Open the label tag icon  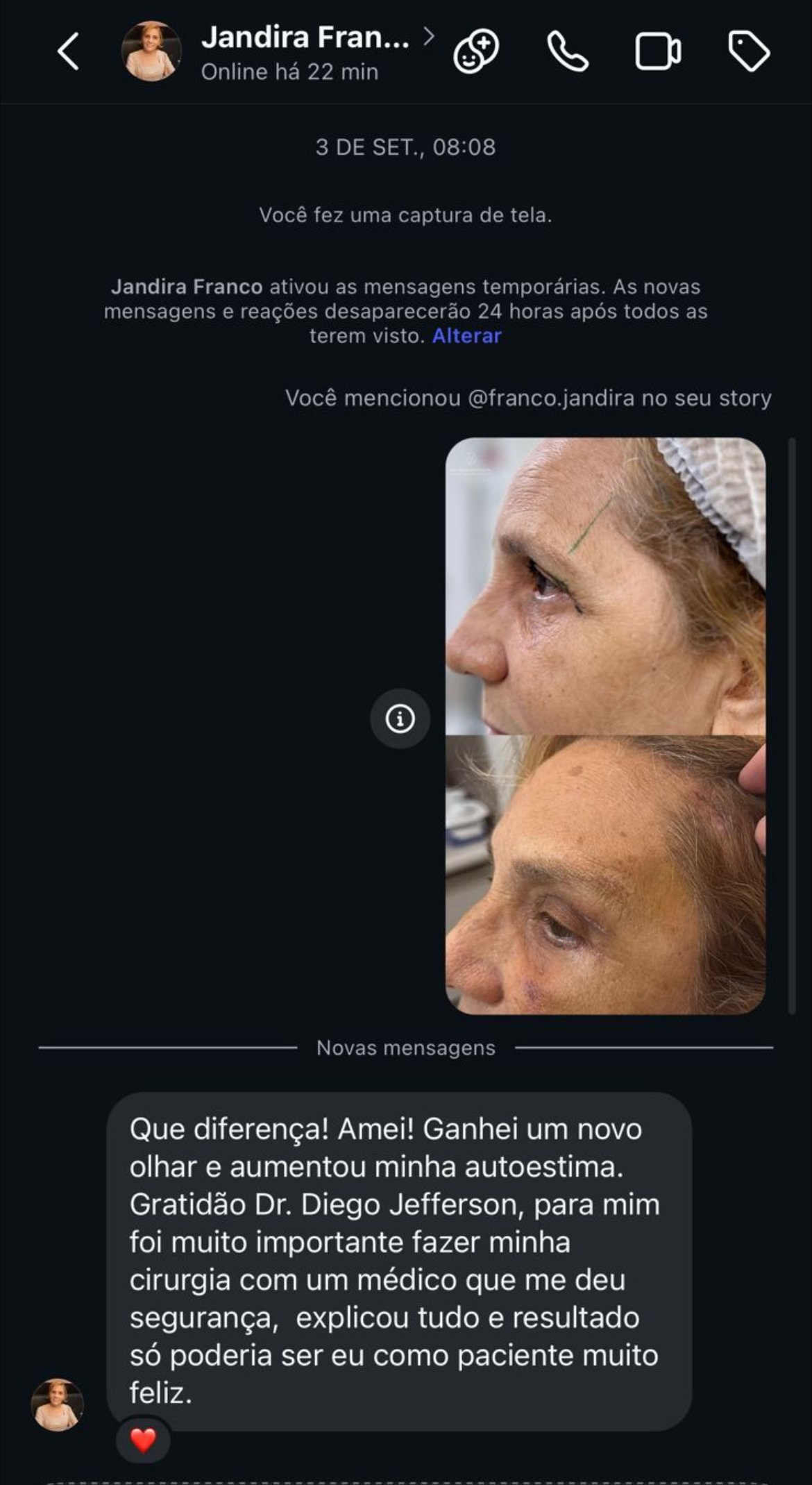749,52
